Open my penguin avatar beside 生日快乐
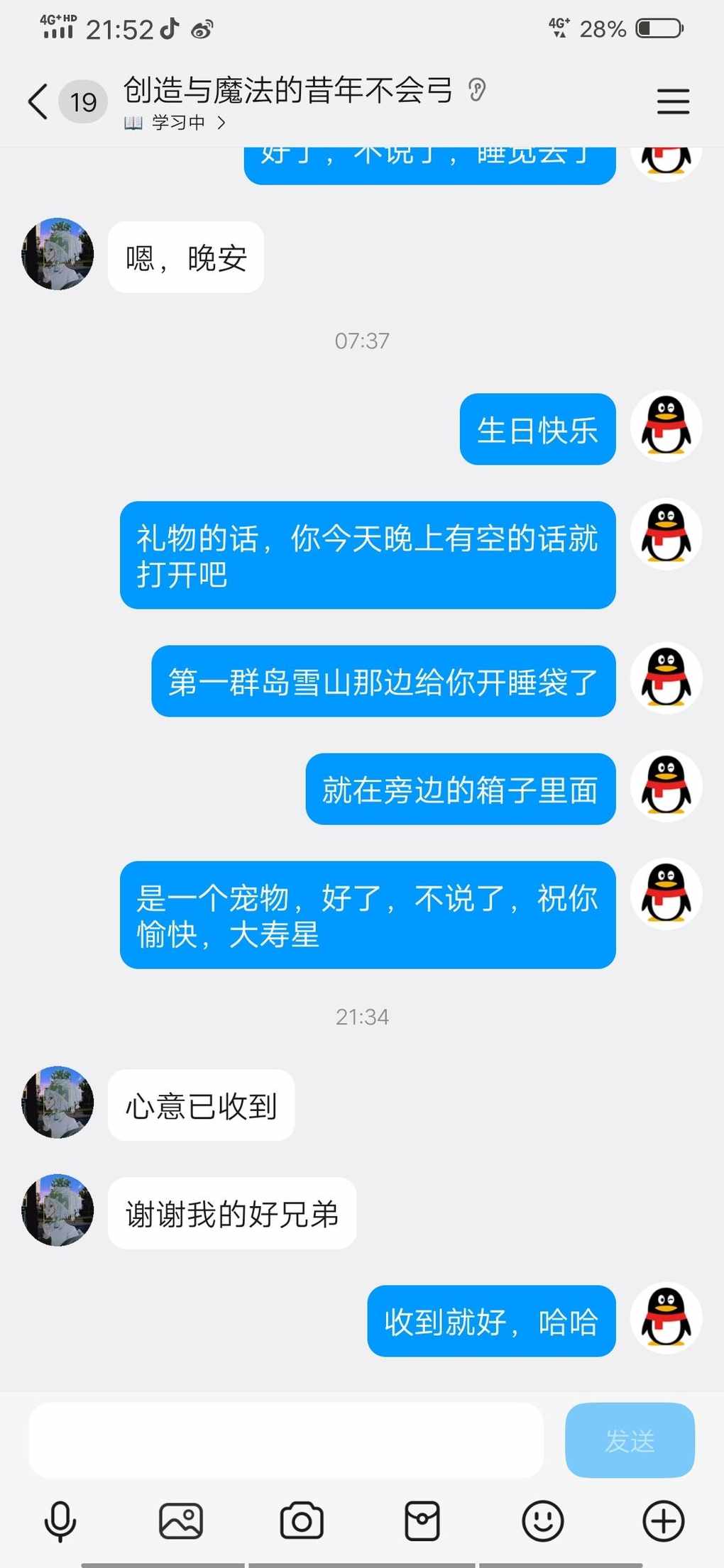Image resolution: width=724 pixels, height=1568 pixels. (x=666, y=427)
